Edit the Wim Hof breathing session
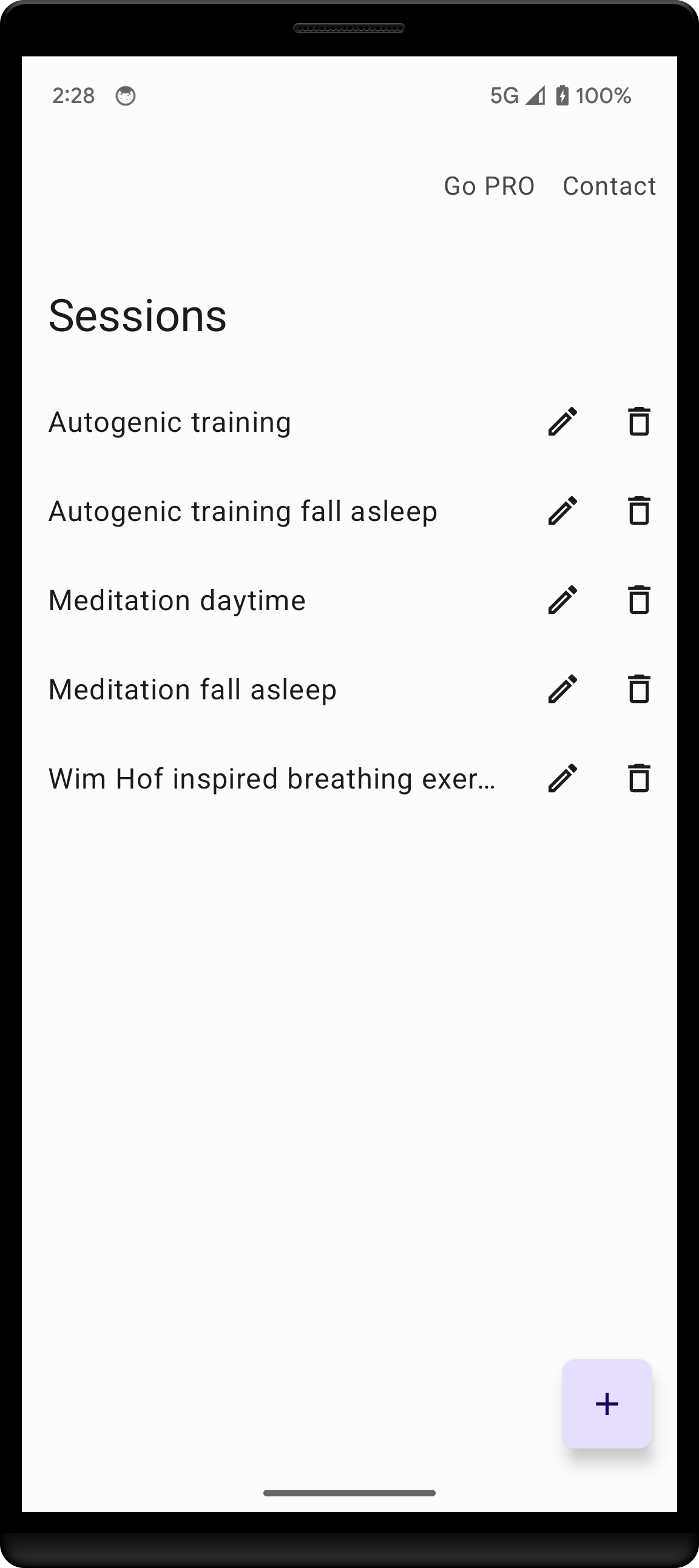The image size is (699, 1568). [x=562, y=778]
